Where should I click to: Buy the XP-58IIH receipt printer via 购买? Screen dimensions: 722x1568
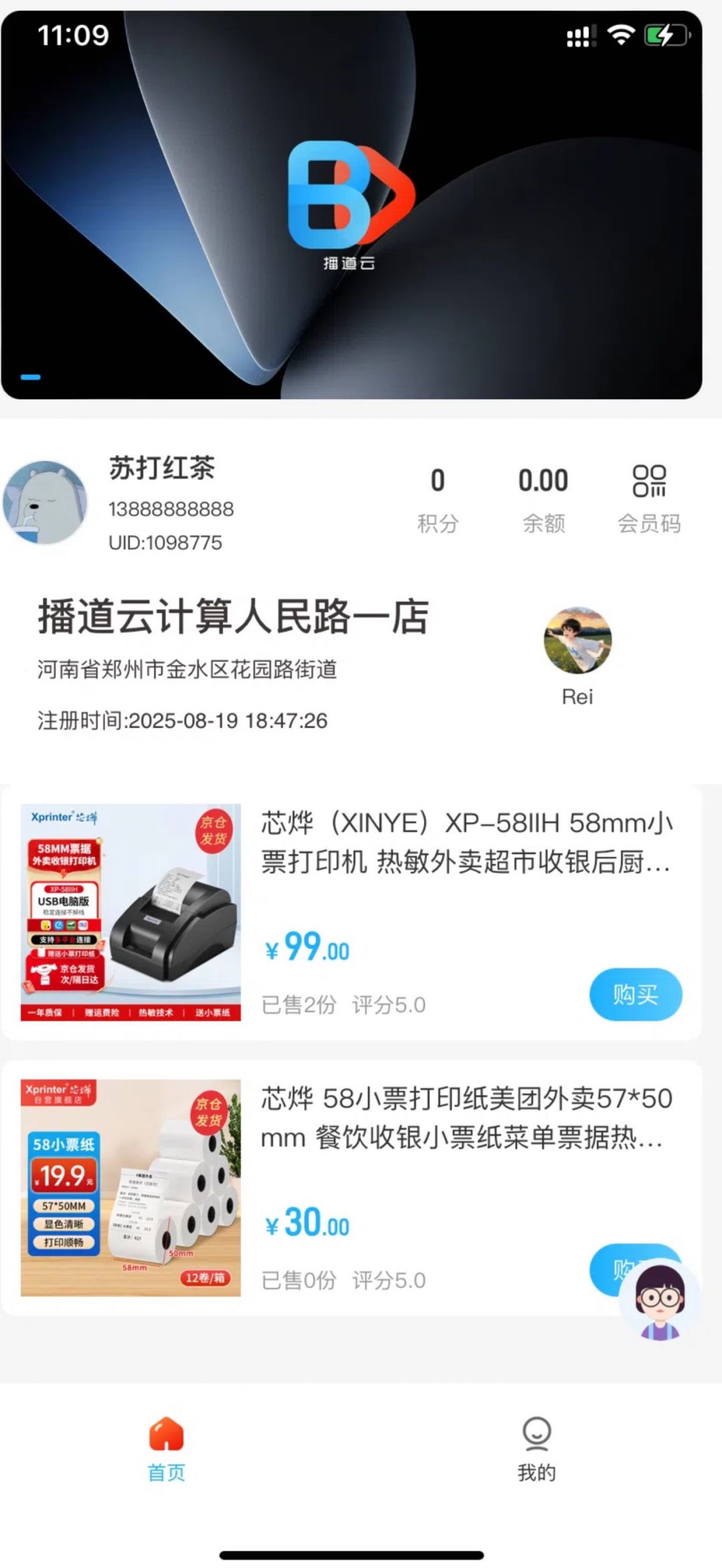[x=635, y=994]
